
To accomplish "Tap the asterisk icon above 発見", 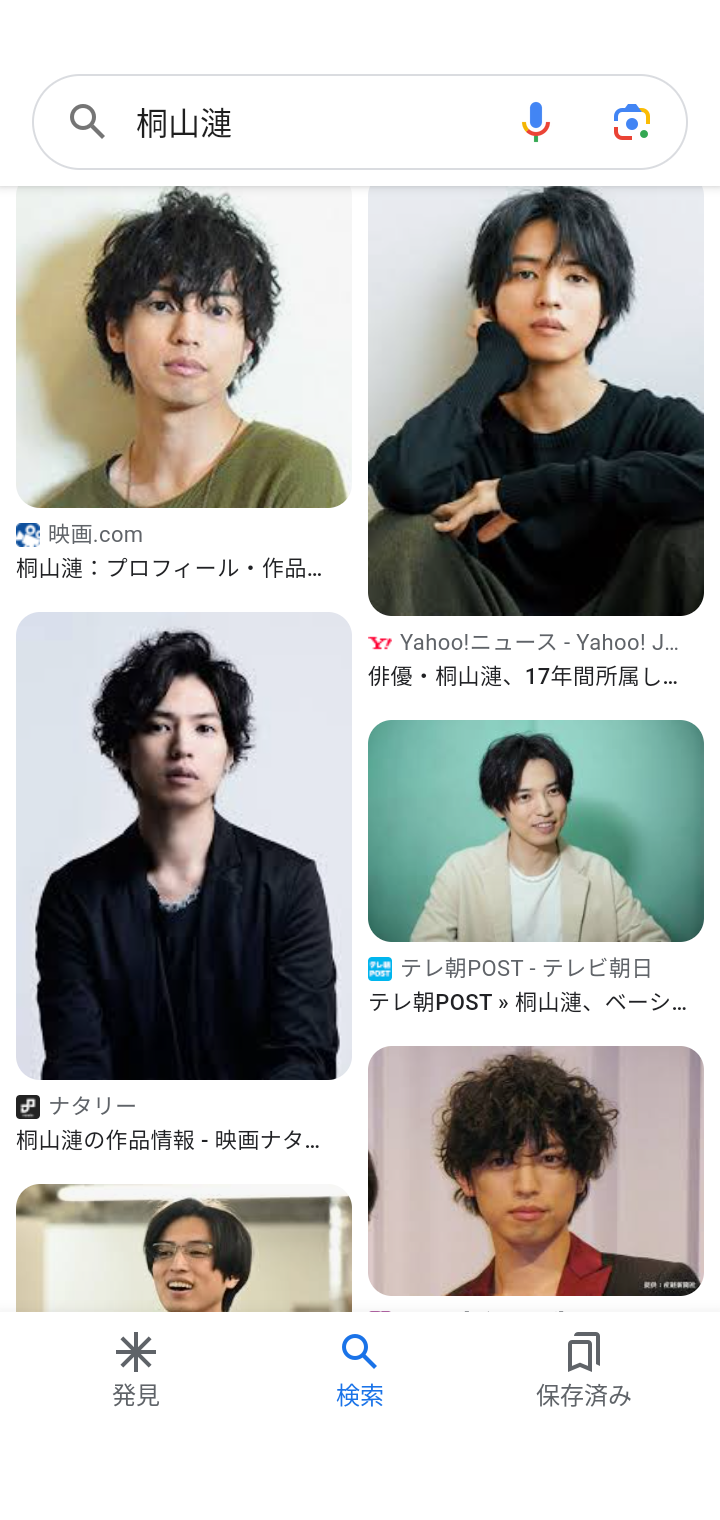I will 135,1352.
